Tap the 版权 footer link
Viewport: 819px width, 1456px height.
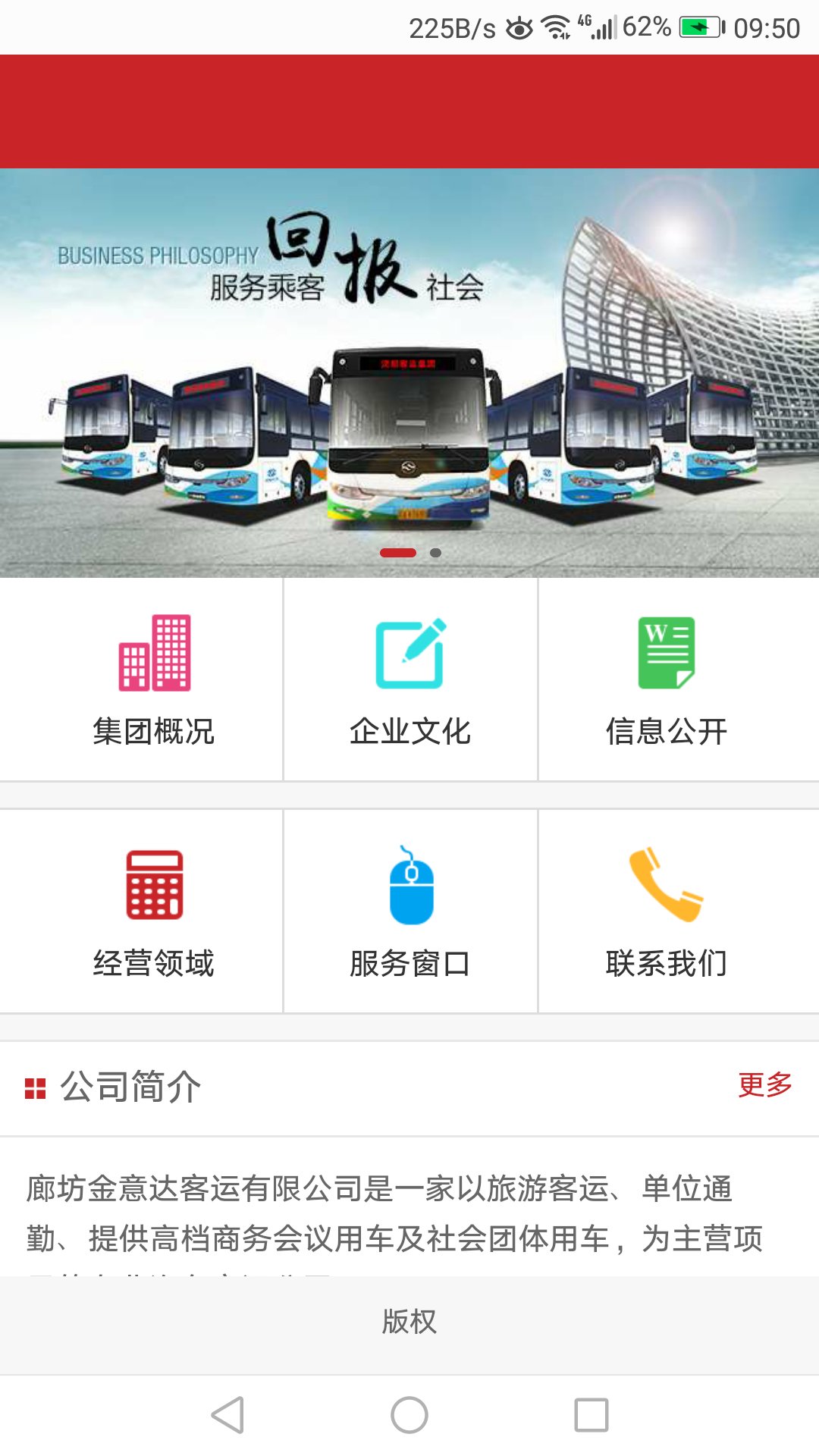(409, 1322)
